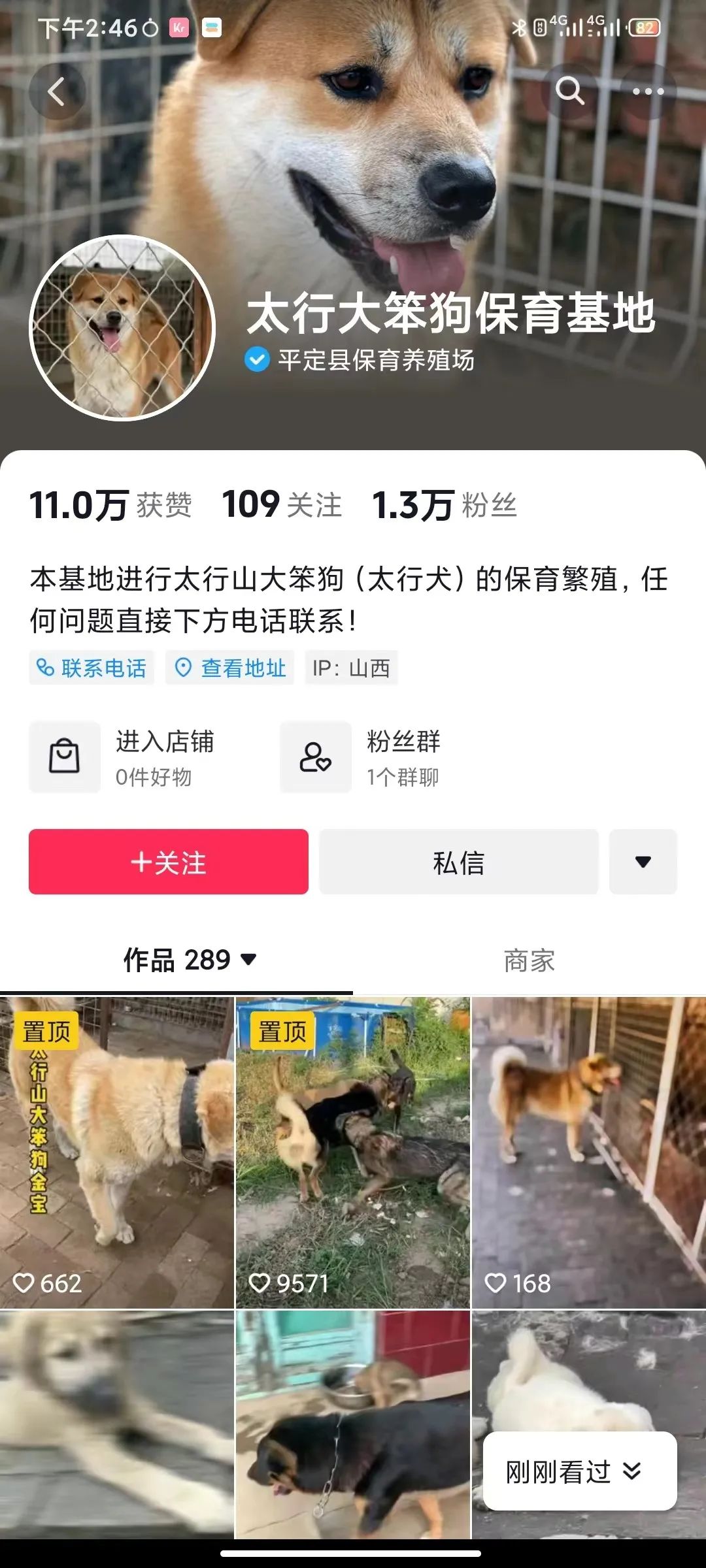Open the dropdown arrow next to 私信
The width and height of the screenshot is (706, 1568).
643,862
